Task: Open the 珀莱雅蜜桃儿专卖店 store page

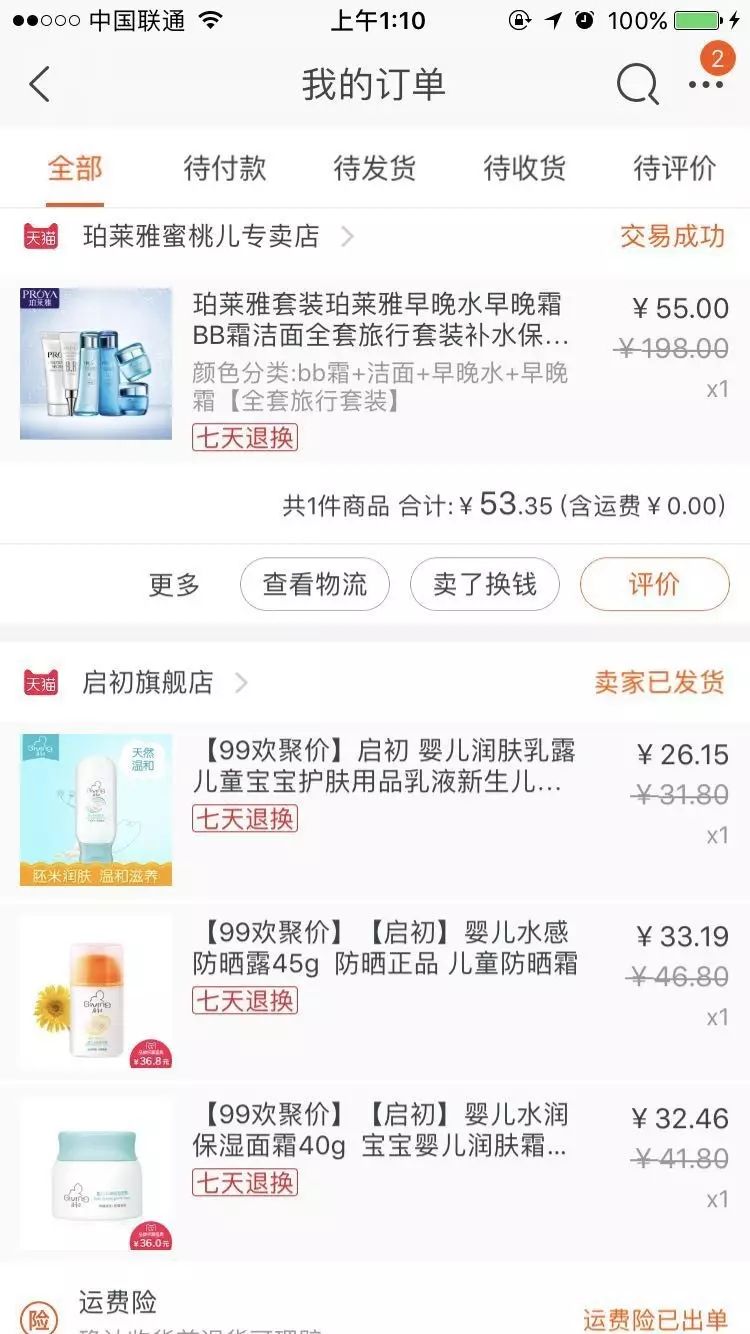Action: tap(200, 237)
